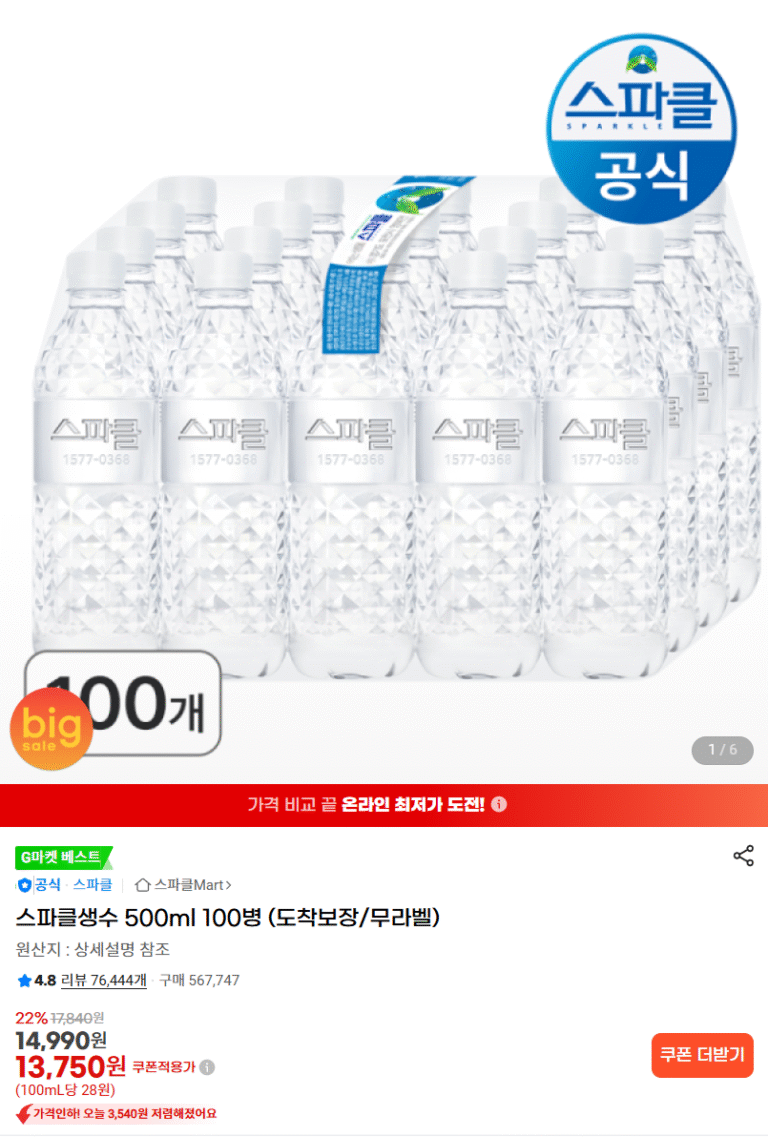Tap the 1 / 6 image page indicator
This screenshot has height=1137, width=768.
(722, 750)
